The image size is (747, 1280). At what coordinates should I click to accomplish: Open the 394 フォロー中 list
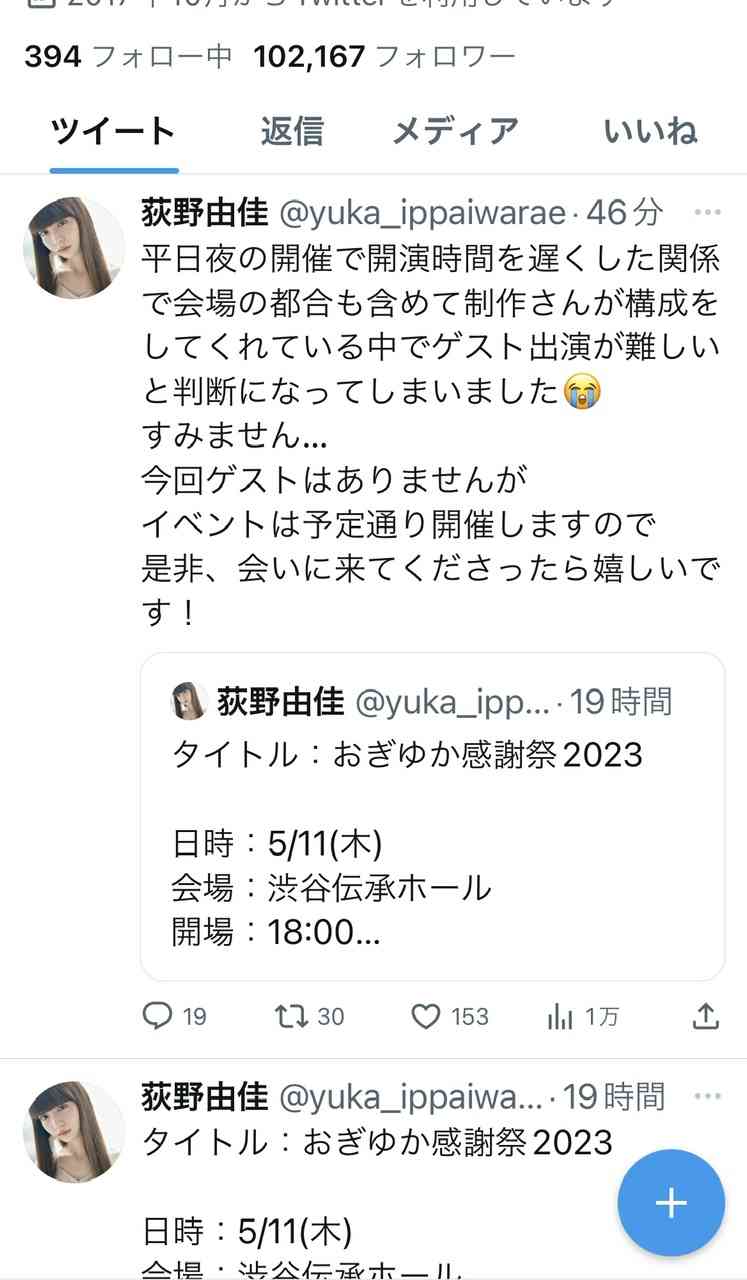128,57
